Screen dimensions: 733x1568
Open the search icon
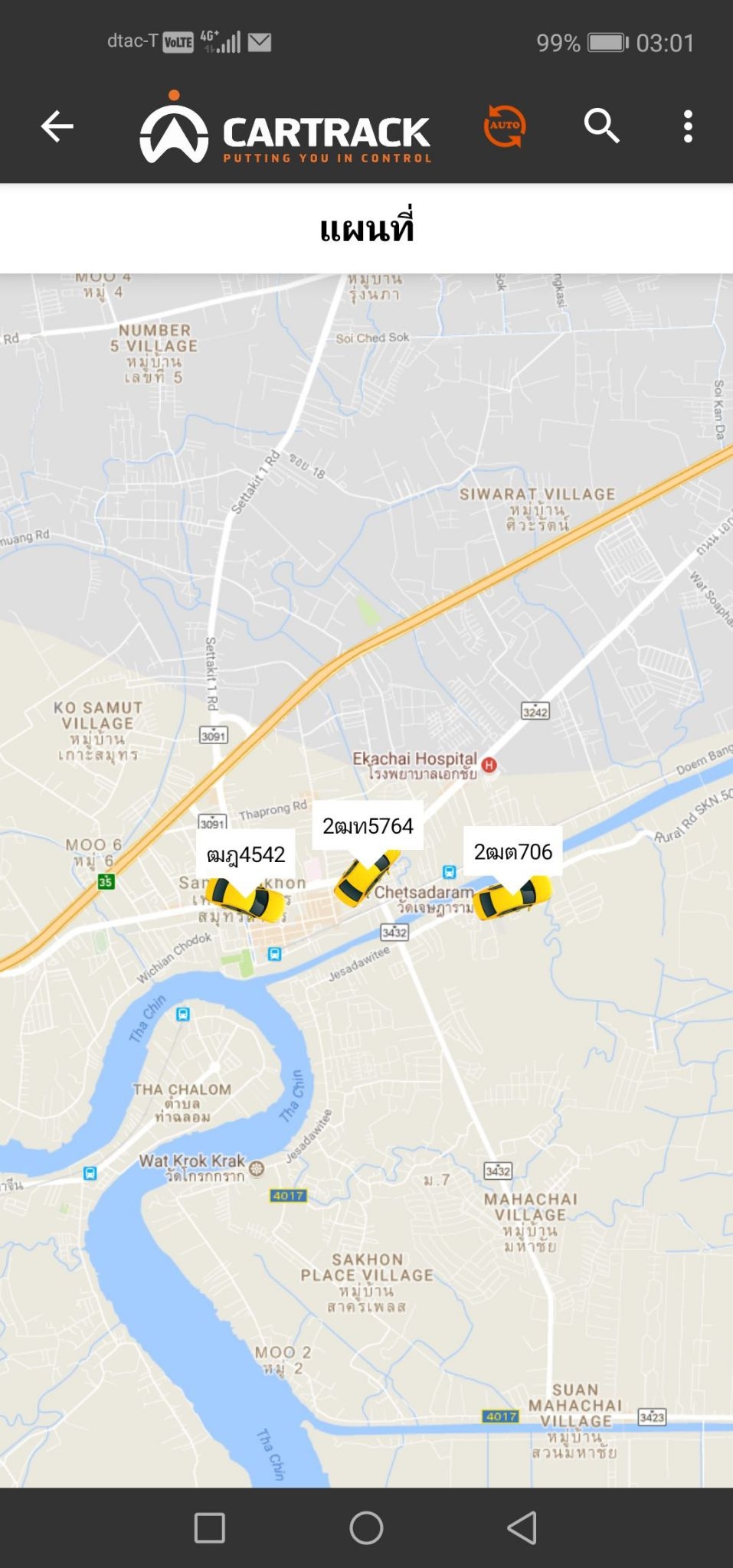[602, 126]
